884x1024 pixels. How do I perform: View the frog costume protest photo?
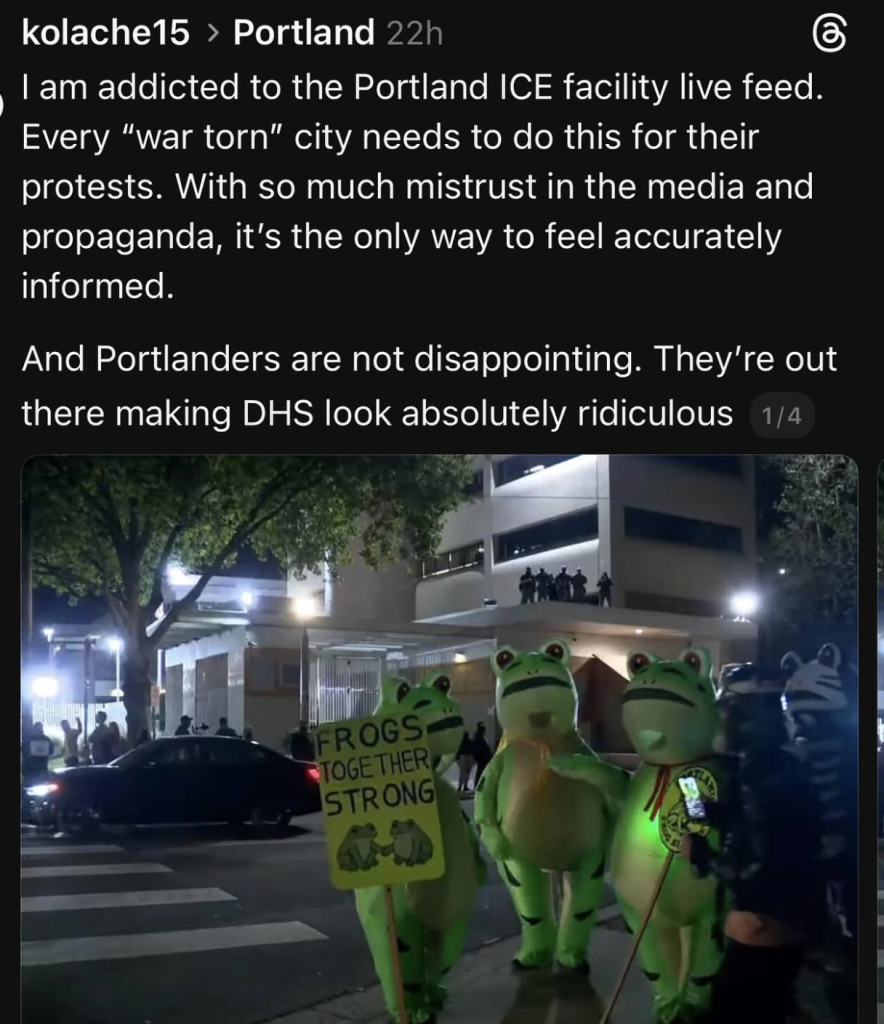click(x=440, y=738)
